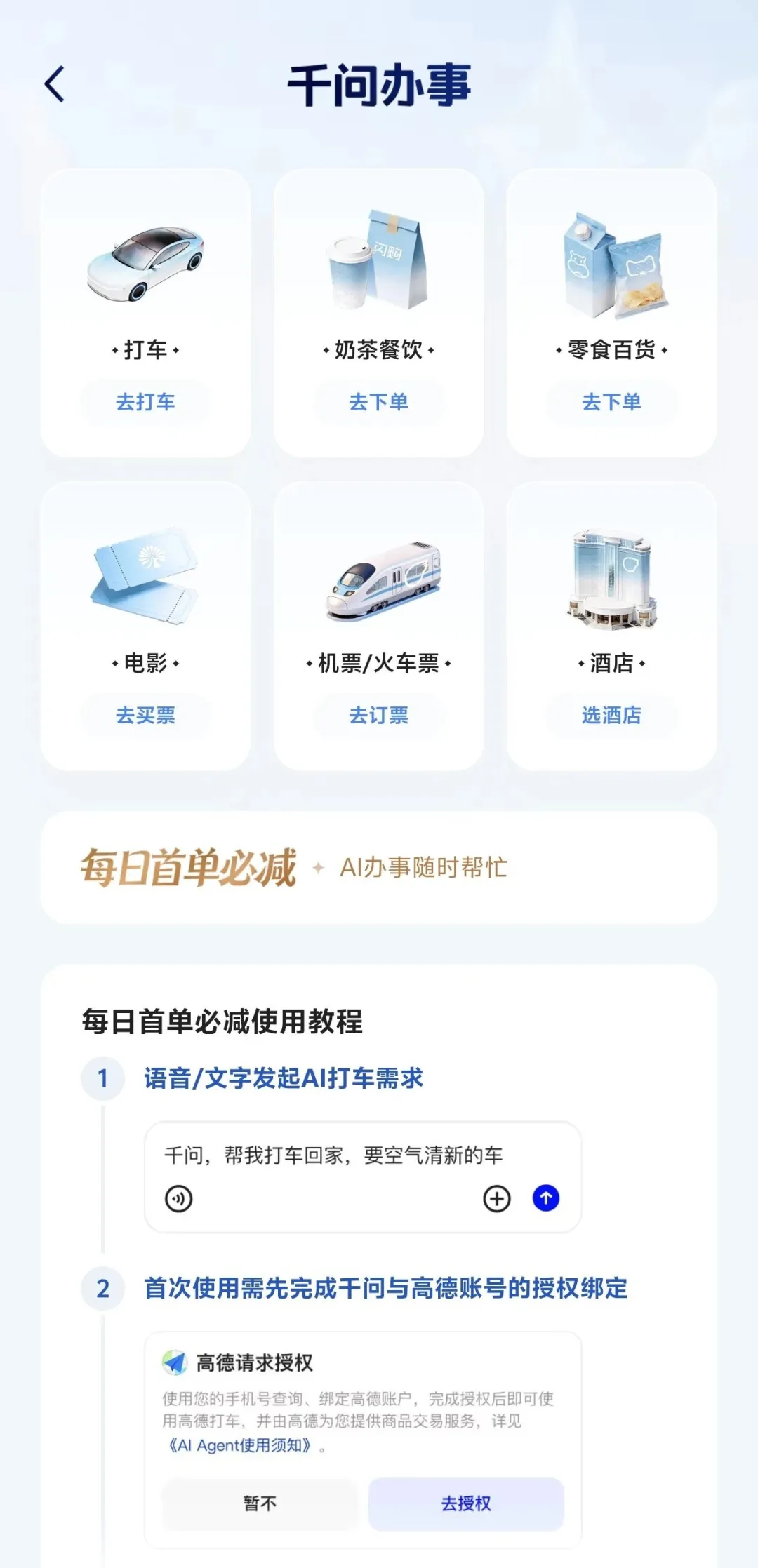Select the 选酒店 button

point(611,715)
